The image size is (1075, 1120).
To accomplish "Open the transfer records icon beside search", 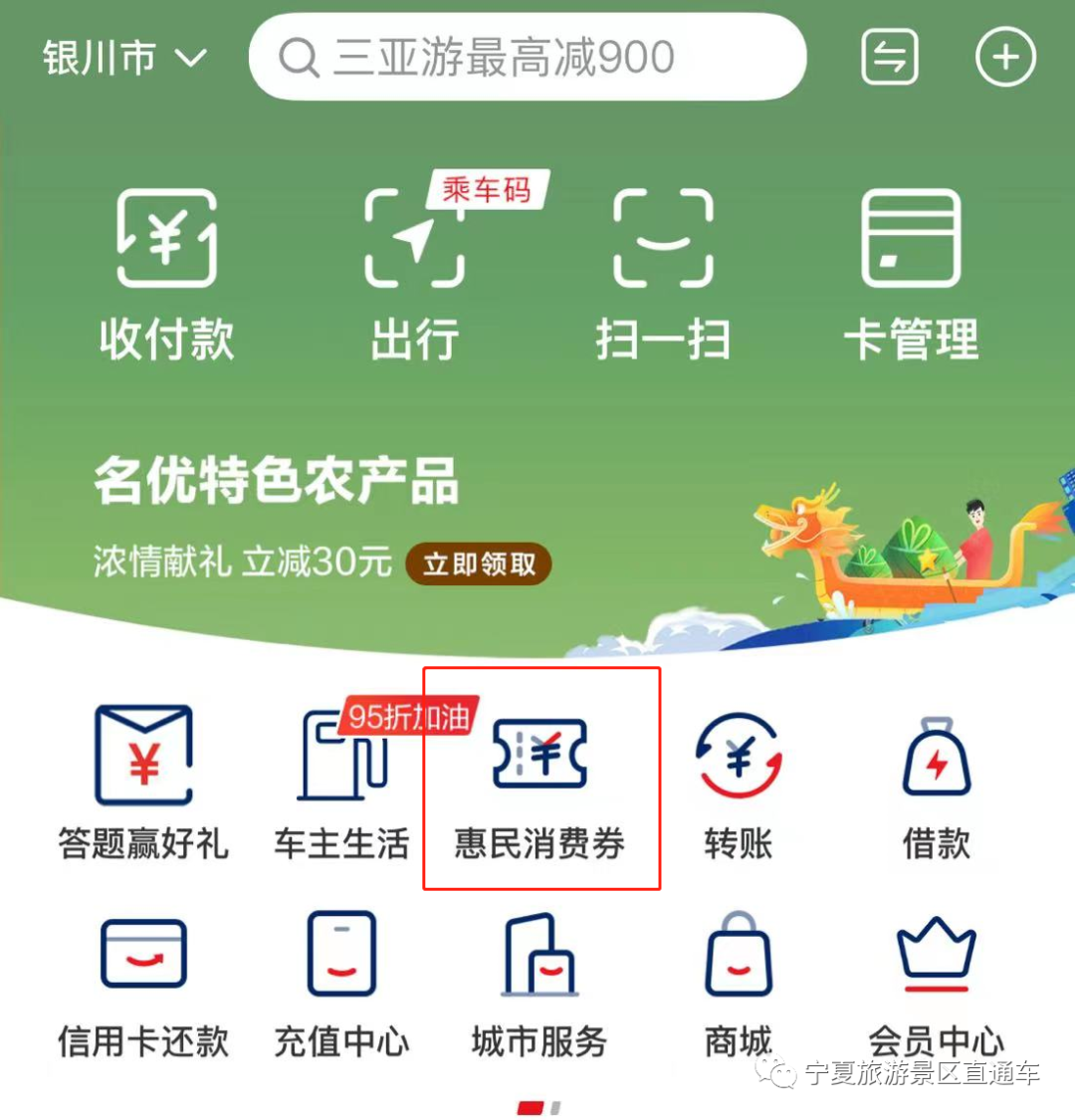I will 889,58.
